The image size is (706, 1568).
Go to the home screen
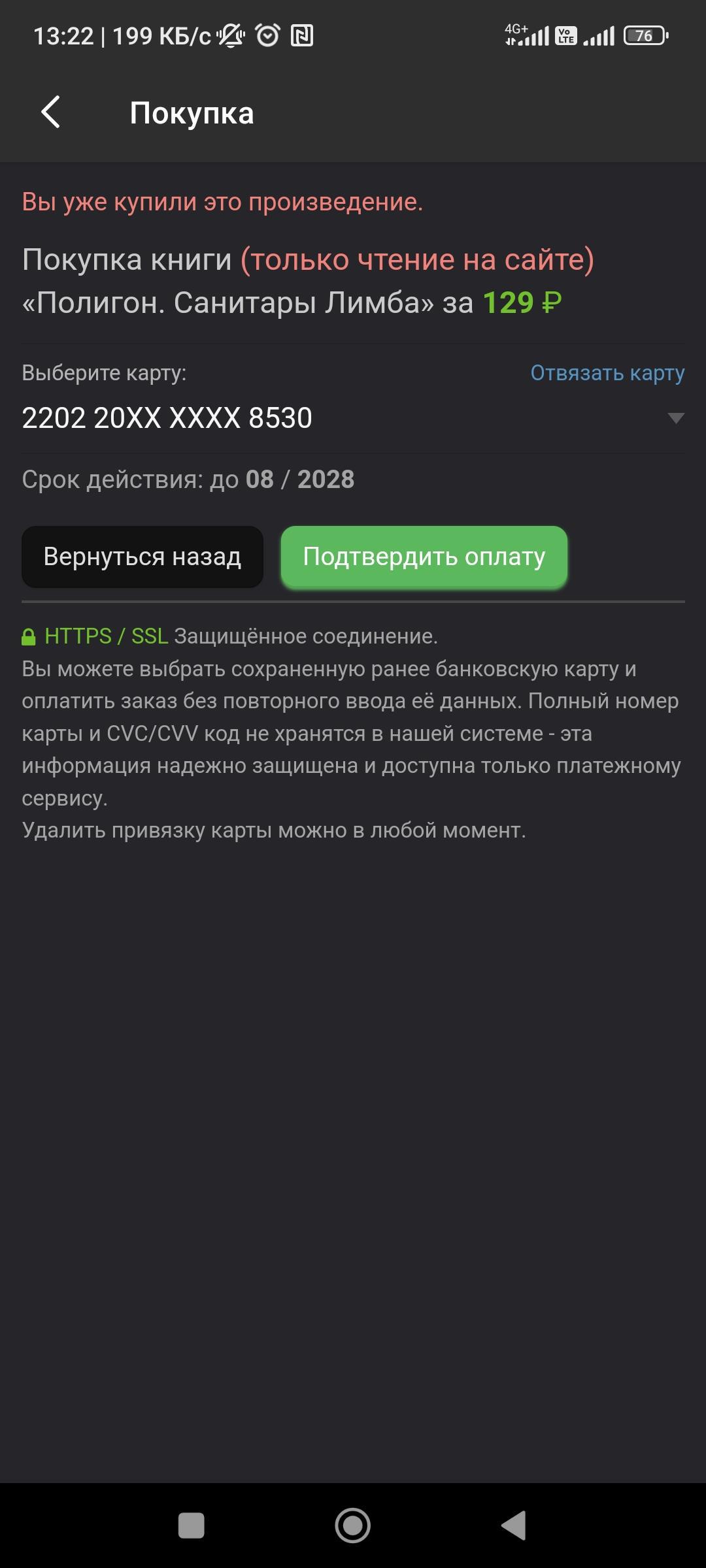(x=353, y=1526)
